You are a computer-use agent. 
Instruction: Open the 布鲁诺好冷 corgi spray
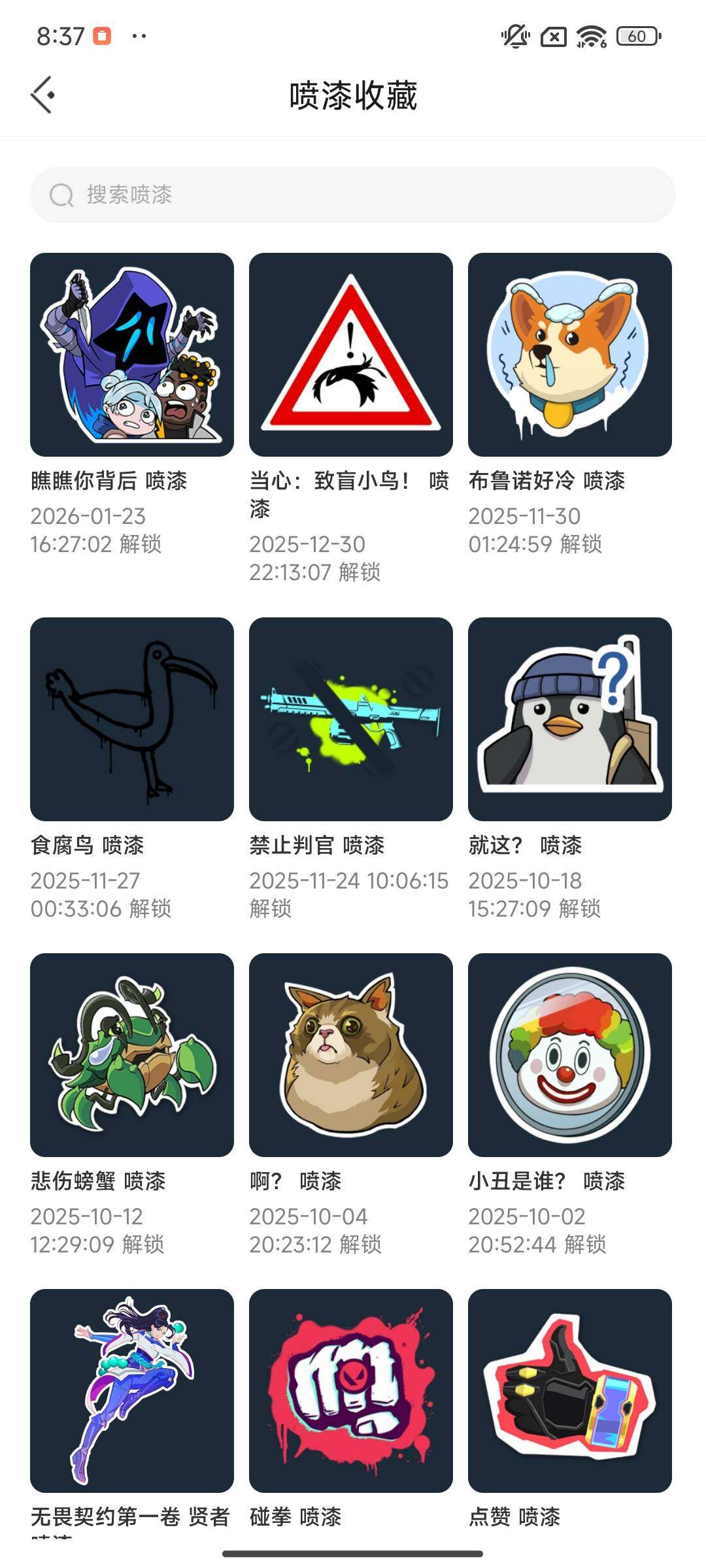569,353
